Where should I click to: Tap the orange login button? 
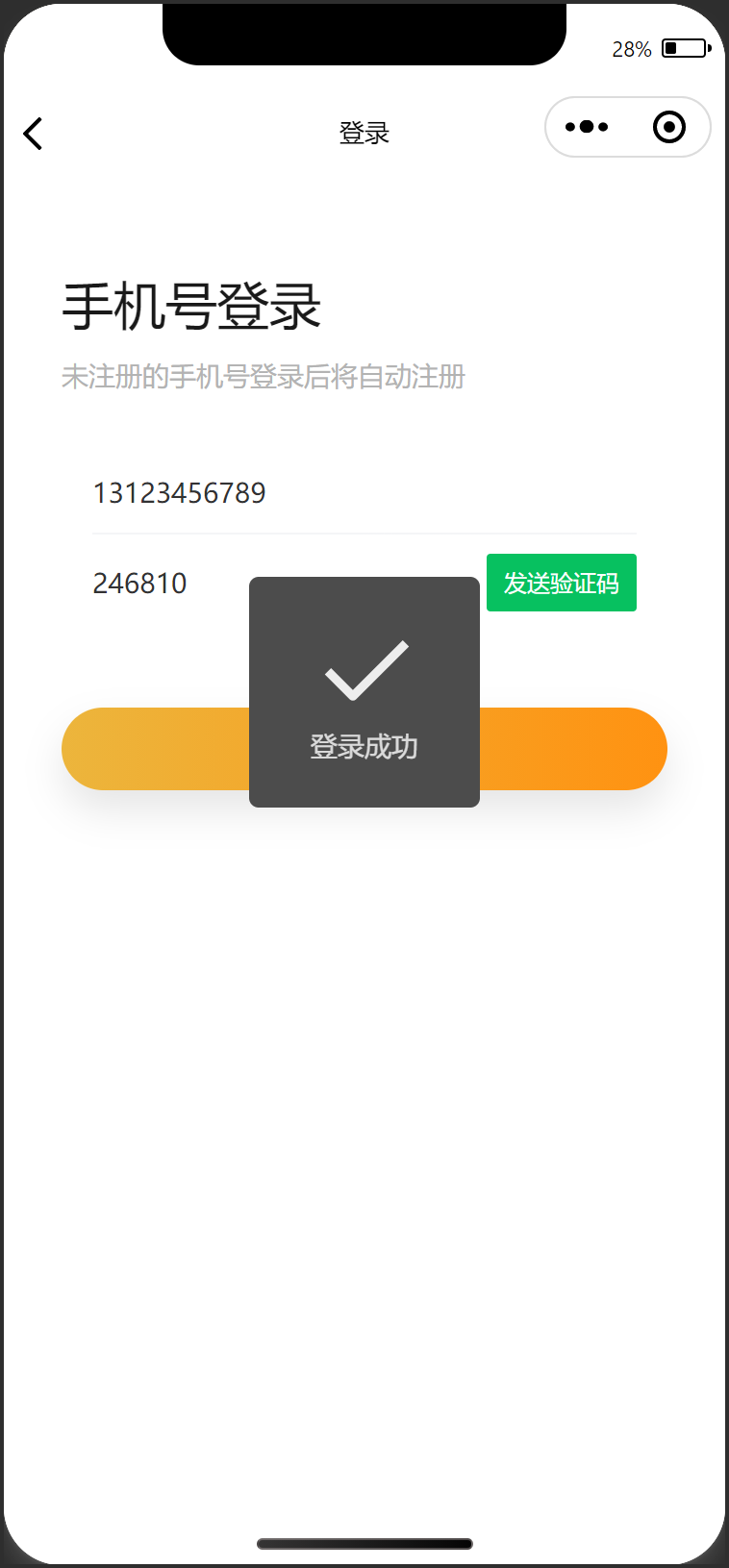[x=154, y=749]
